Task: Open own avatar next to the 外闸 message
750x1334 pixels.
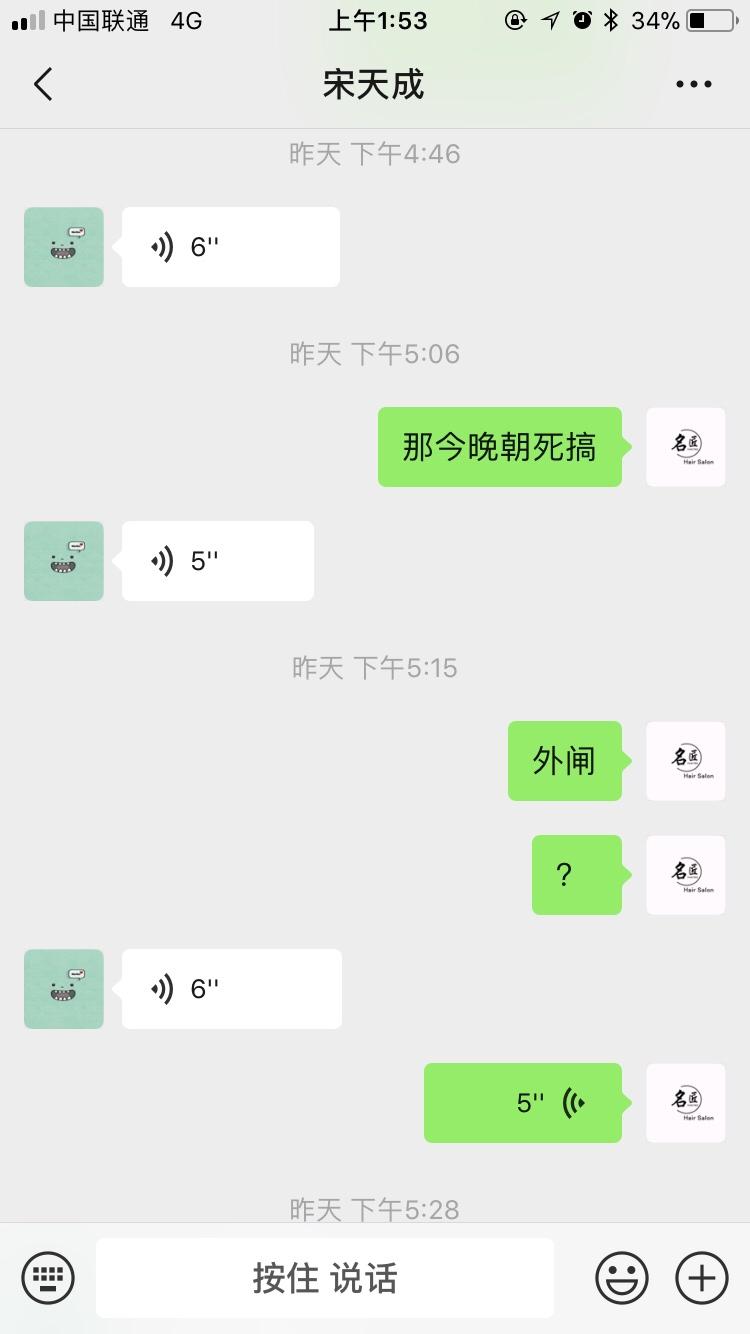Action: coord(686,761)
